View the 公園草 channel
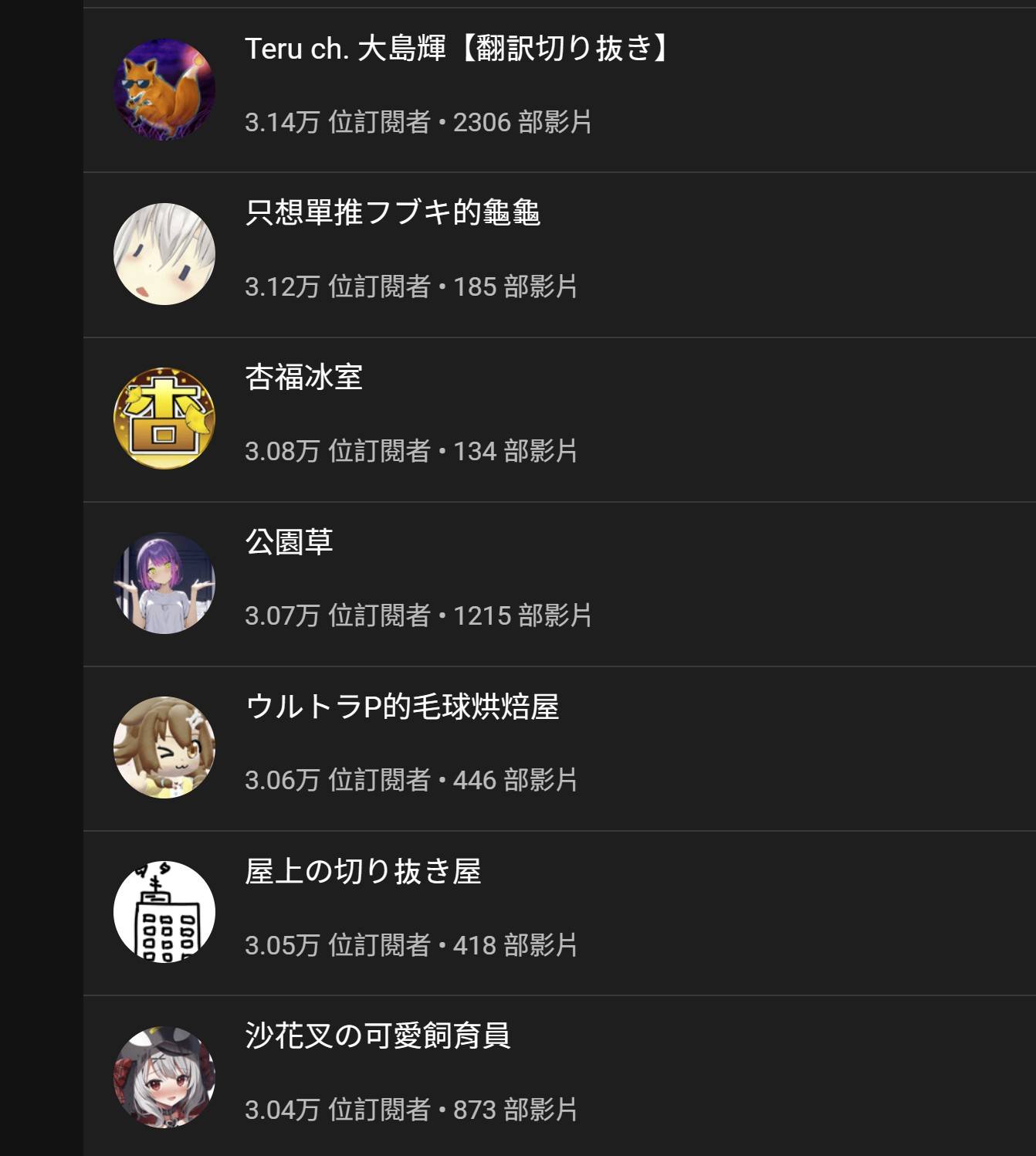 289,542
